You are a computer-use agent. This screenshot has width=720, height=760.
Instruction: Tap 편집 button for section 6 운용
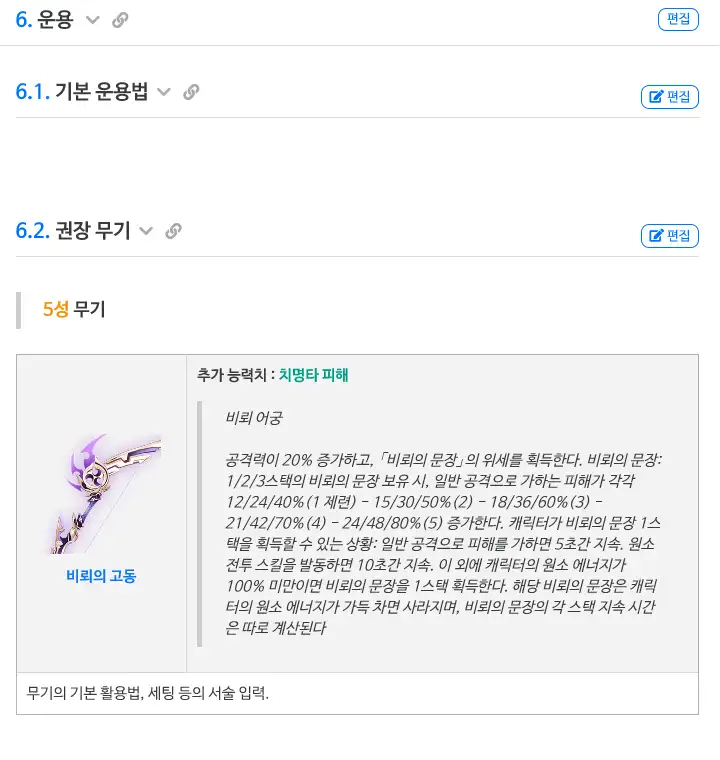[677, 19]
